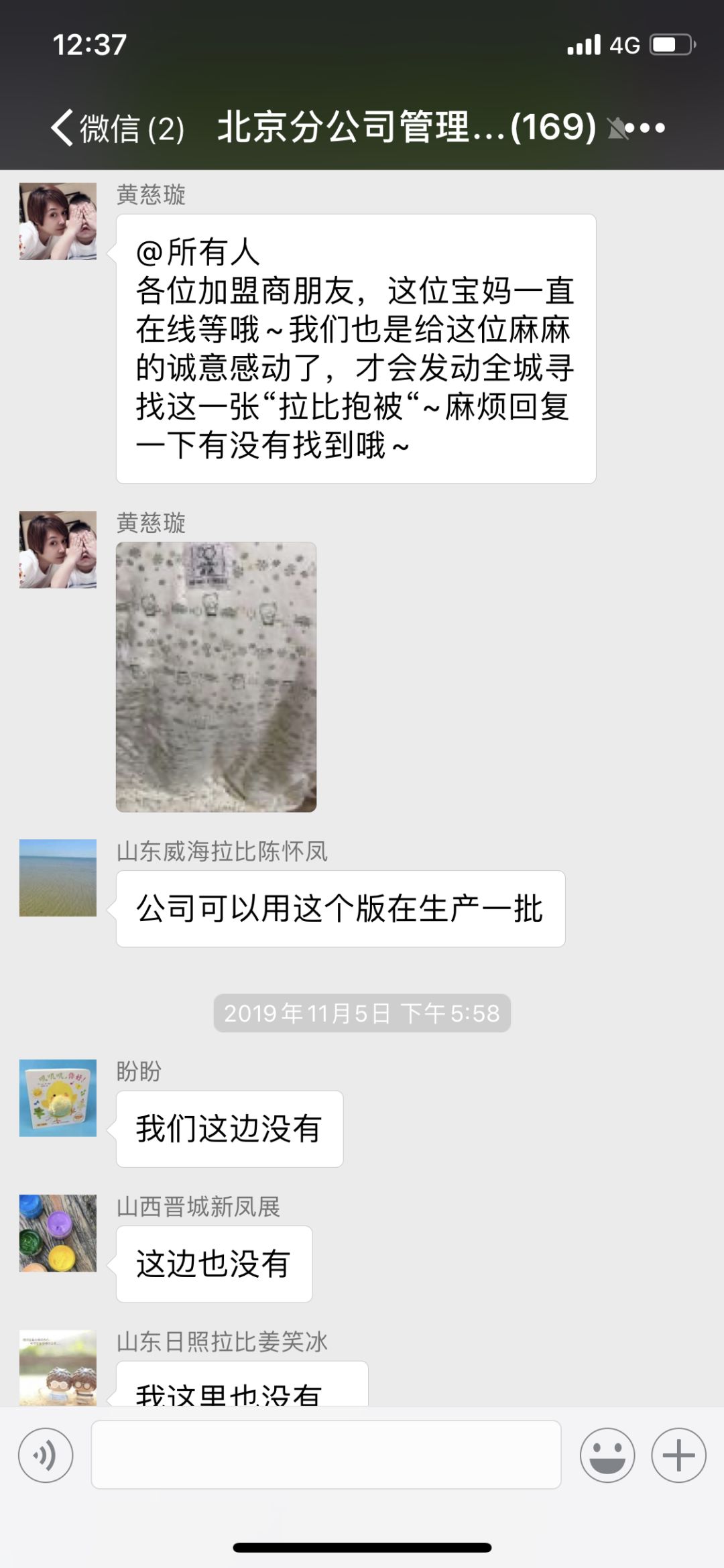Open 山东日照拉比姜笑冰's profile avatar
724x1568 pixels.
(x=58, y=1368)
